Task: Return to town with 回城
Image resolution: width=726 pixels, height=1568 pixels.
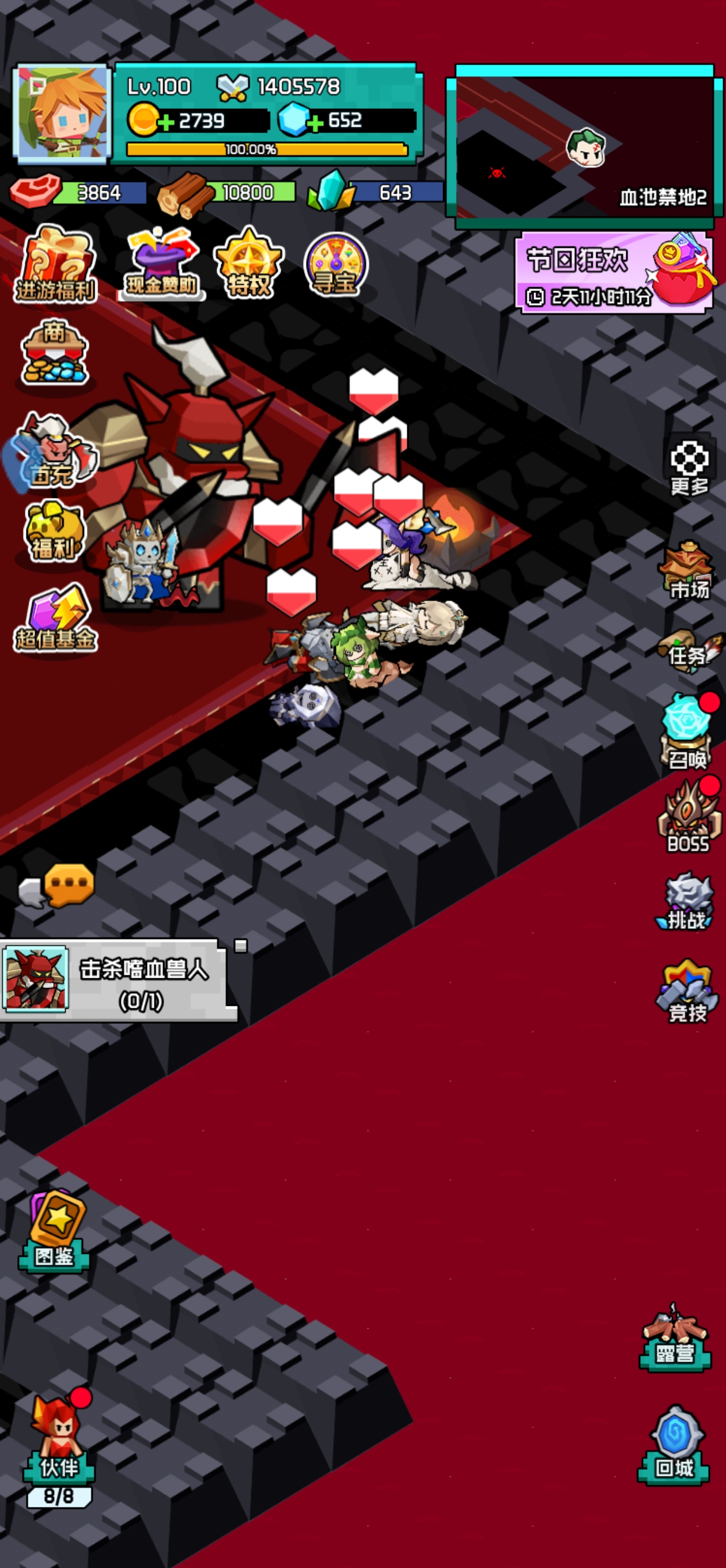Action: (674, 1446)
